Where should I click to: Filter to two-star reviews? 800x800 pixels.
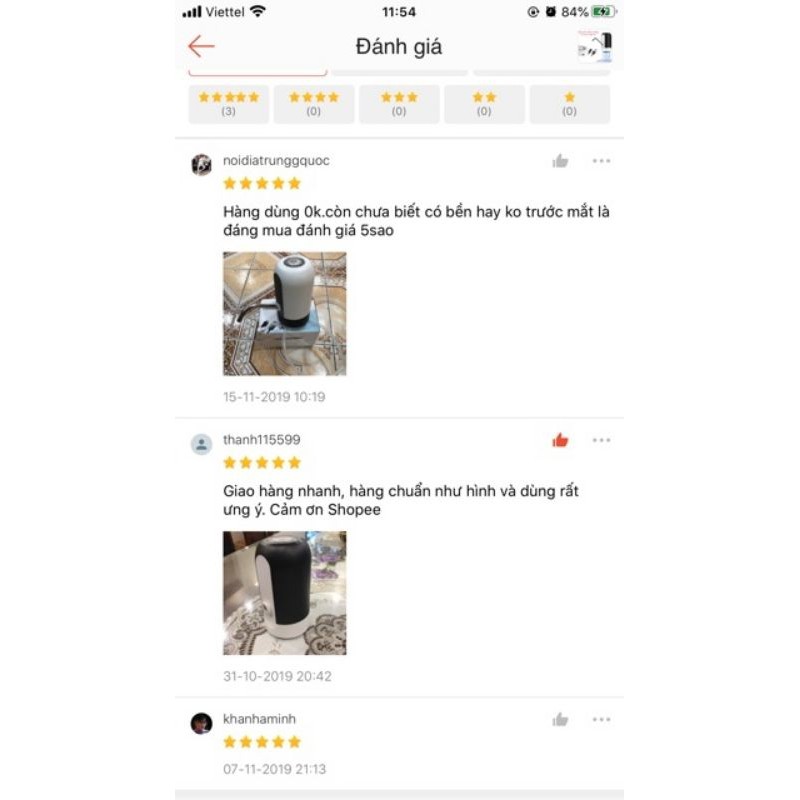(484, 104)
